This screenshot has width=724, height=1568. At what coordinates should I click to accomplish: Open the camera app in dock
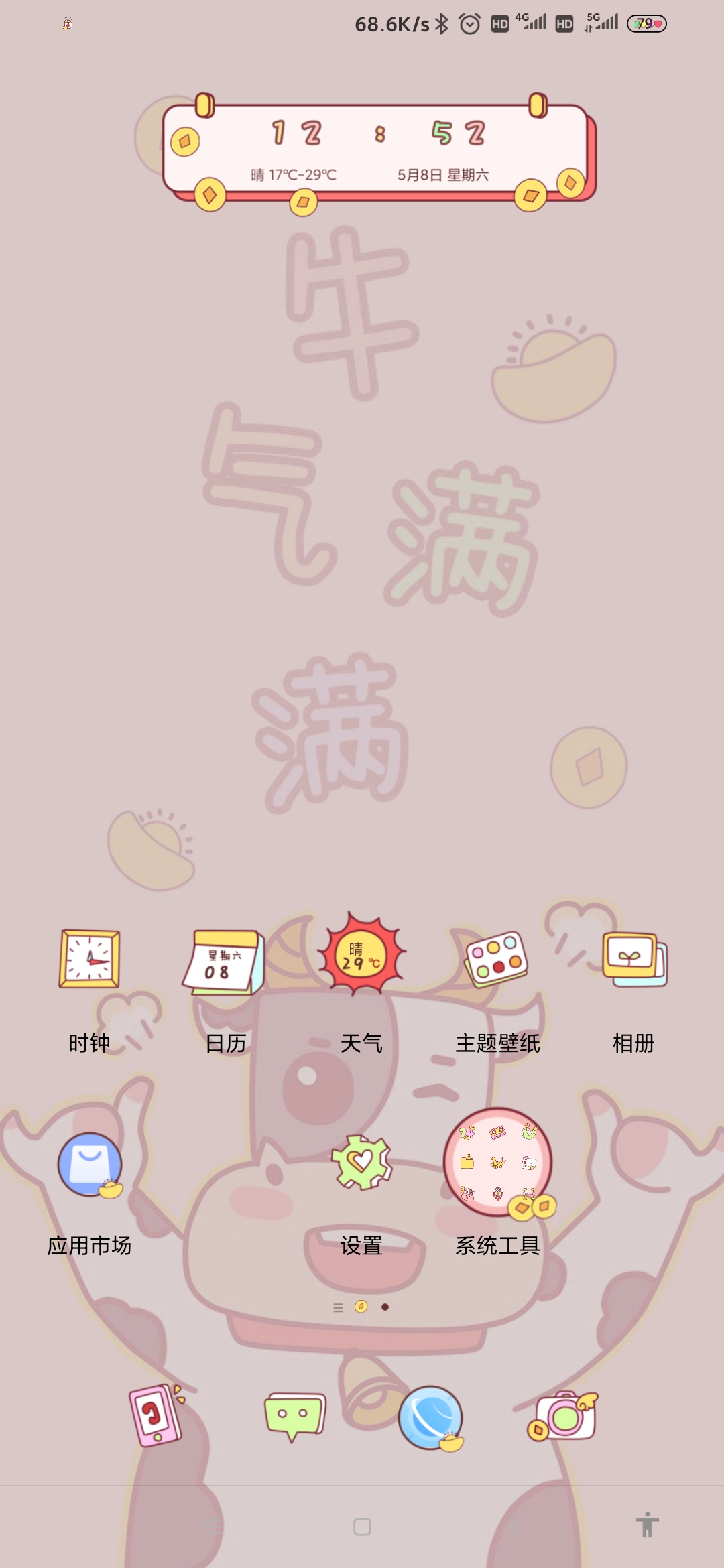[563, 1417]
